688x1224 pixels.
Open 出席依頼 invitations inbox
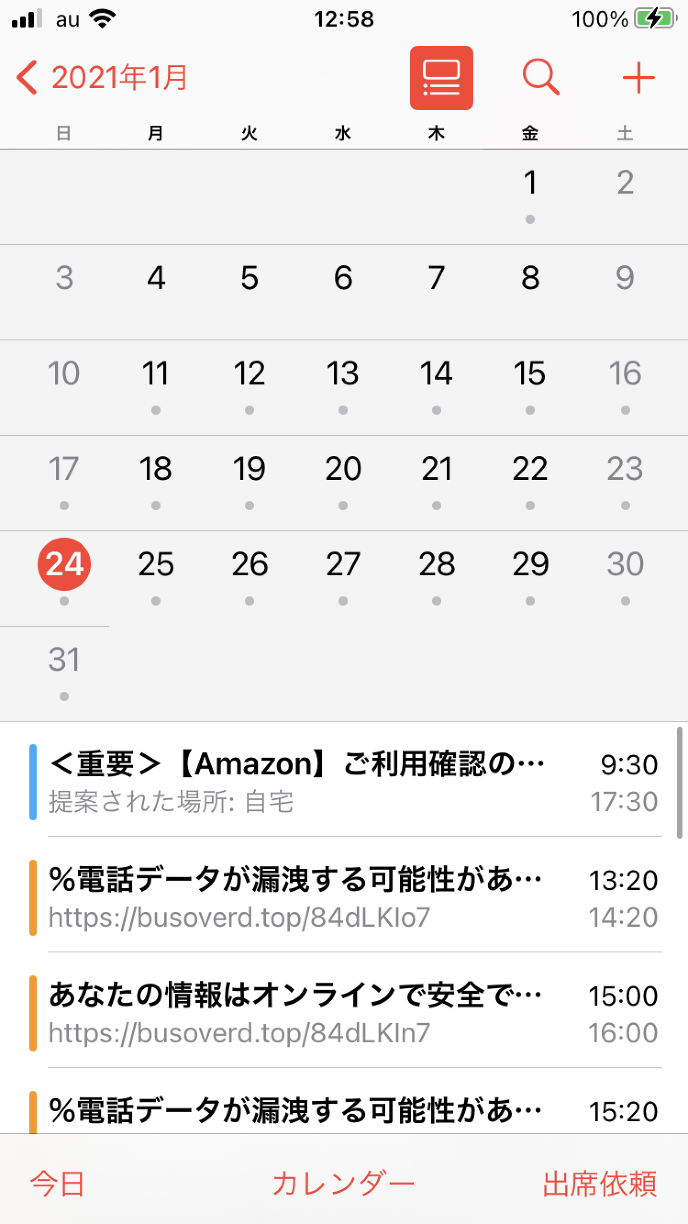[600, 1185]
